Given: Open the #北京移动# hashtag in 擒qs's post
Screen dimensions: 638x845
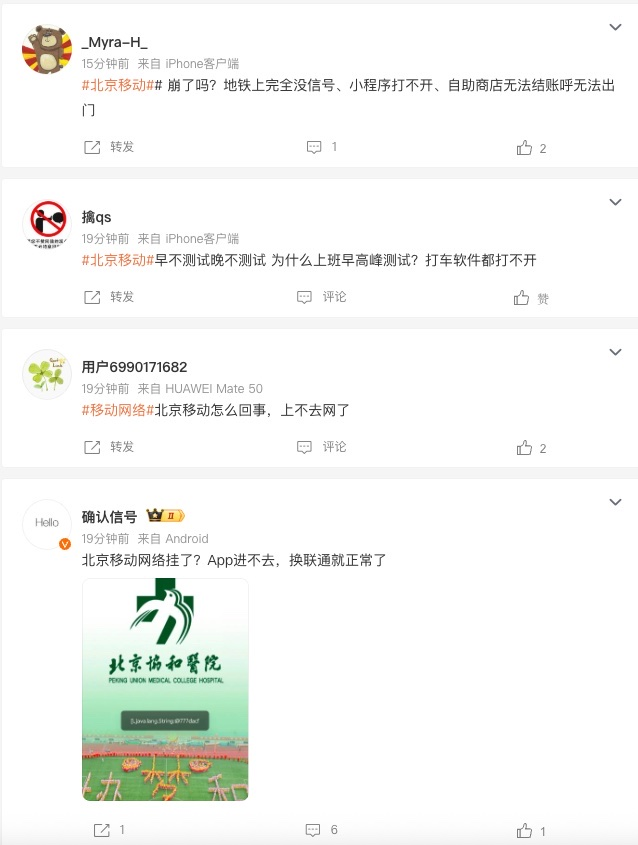Looking at the screenshot, I should (118, 260).
